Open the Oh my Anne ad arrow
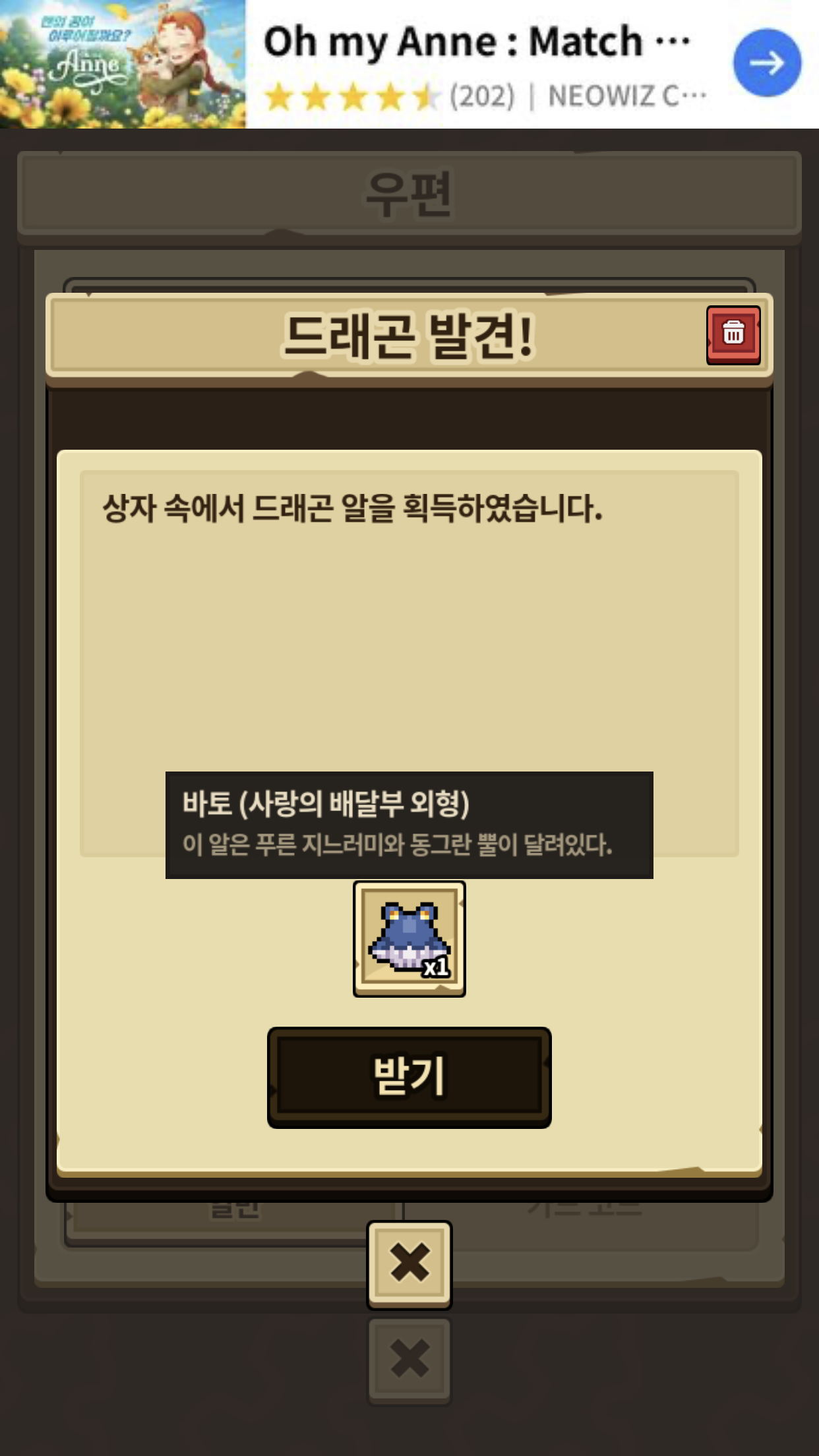819x1456 pixels. point(767,63)
